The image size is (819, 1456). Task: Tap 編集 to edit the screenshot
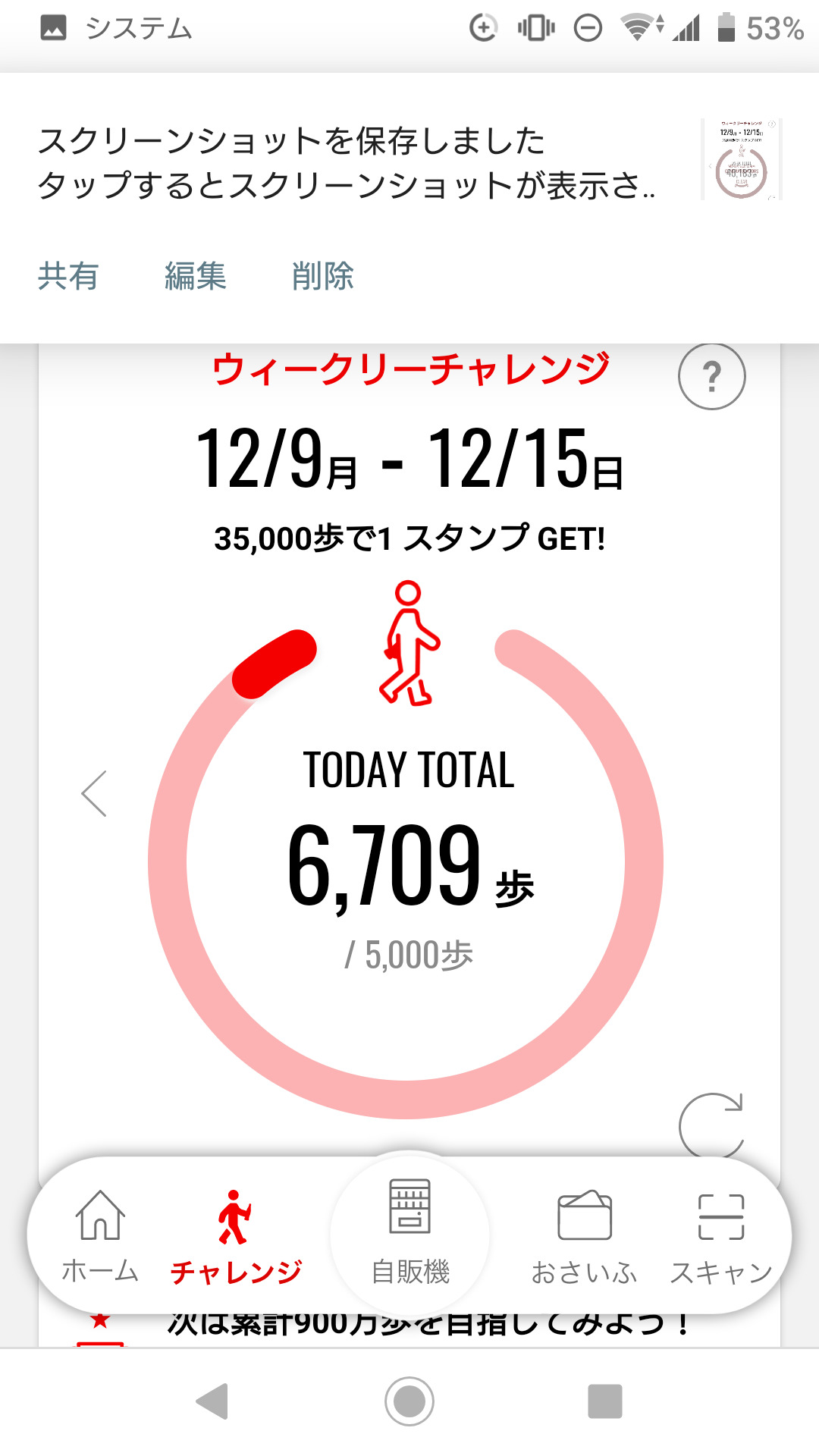point(196,276)
